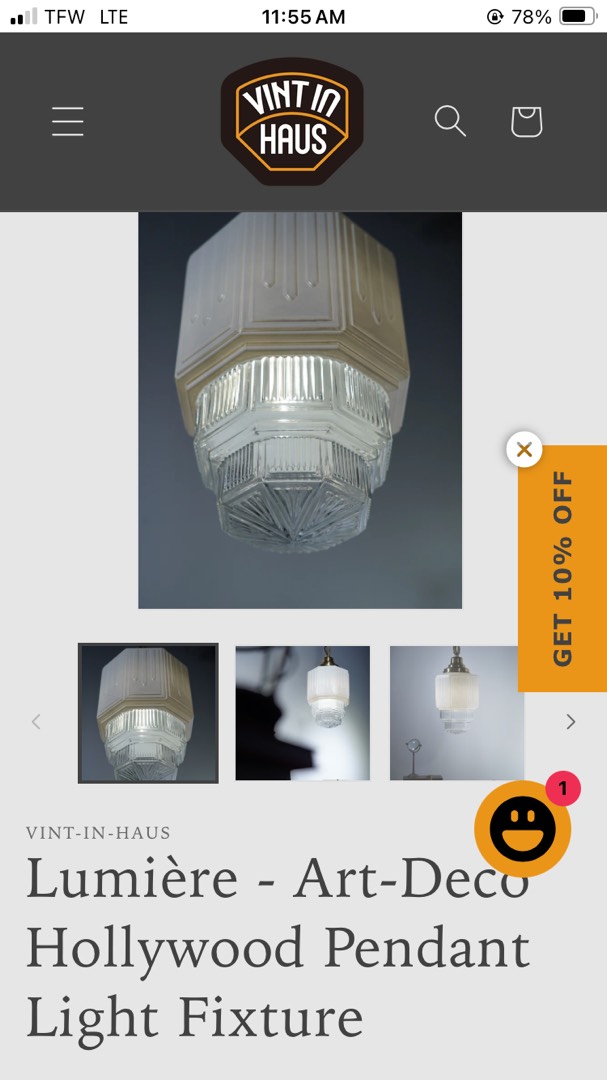Open the Get 10% Off offer tab

coord(562,568)
